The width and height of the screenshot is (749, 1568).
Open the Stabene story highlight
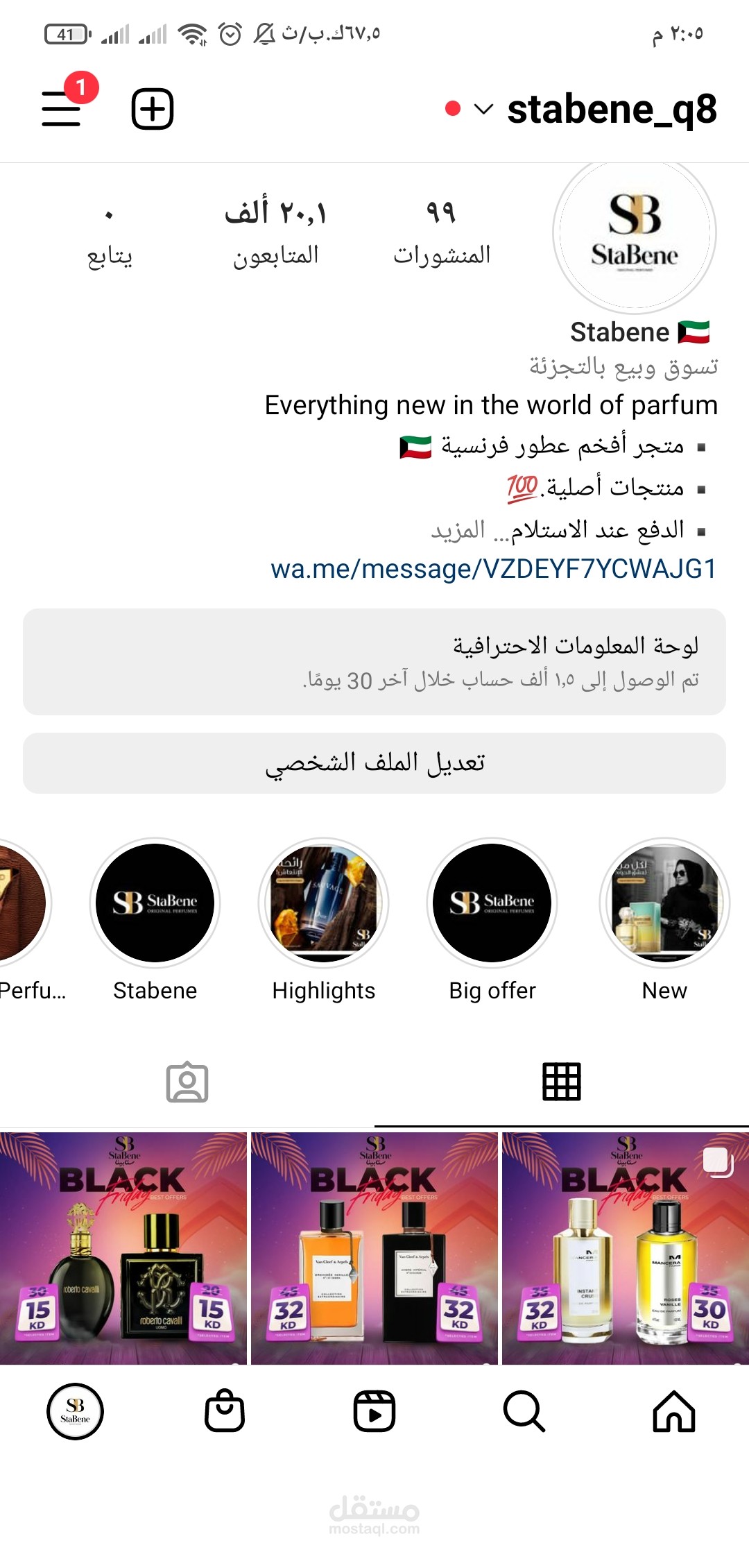(155, 903)
